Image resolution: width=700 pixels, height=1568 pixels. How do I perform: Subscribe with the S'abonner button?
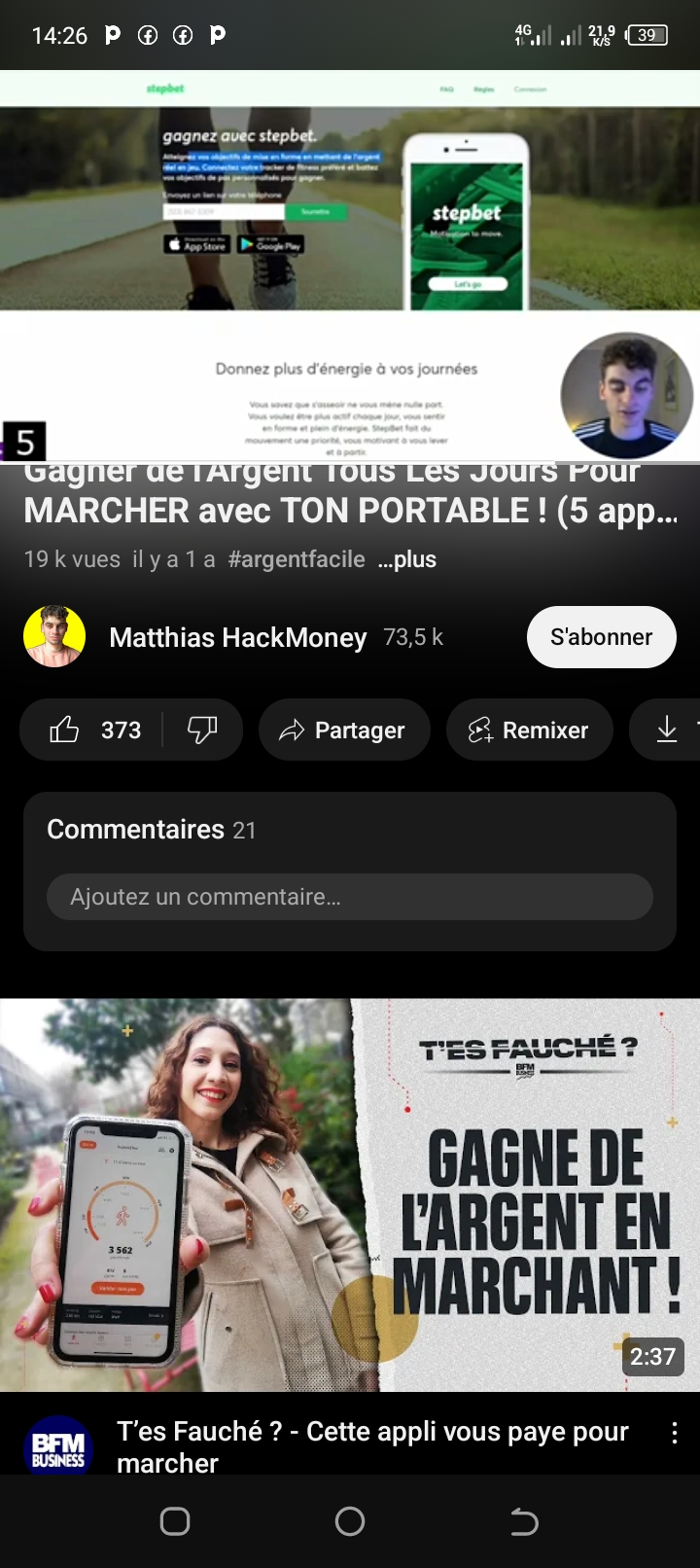coord(601,637)
